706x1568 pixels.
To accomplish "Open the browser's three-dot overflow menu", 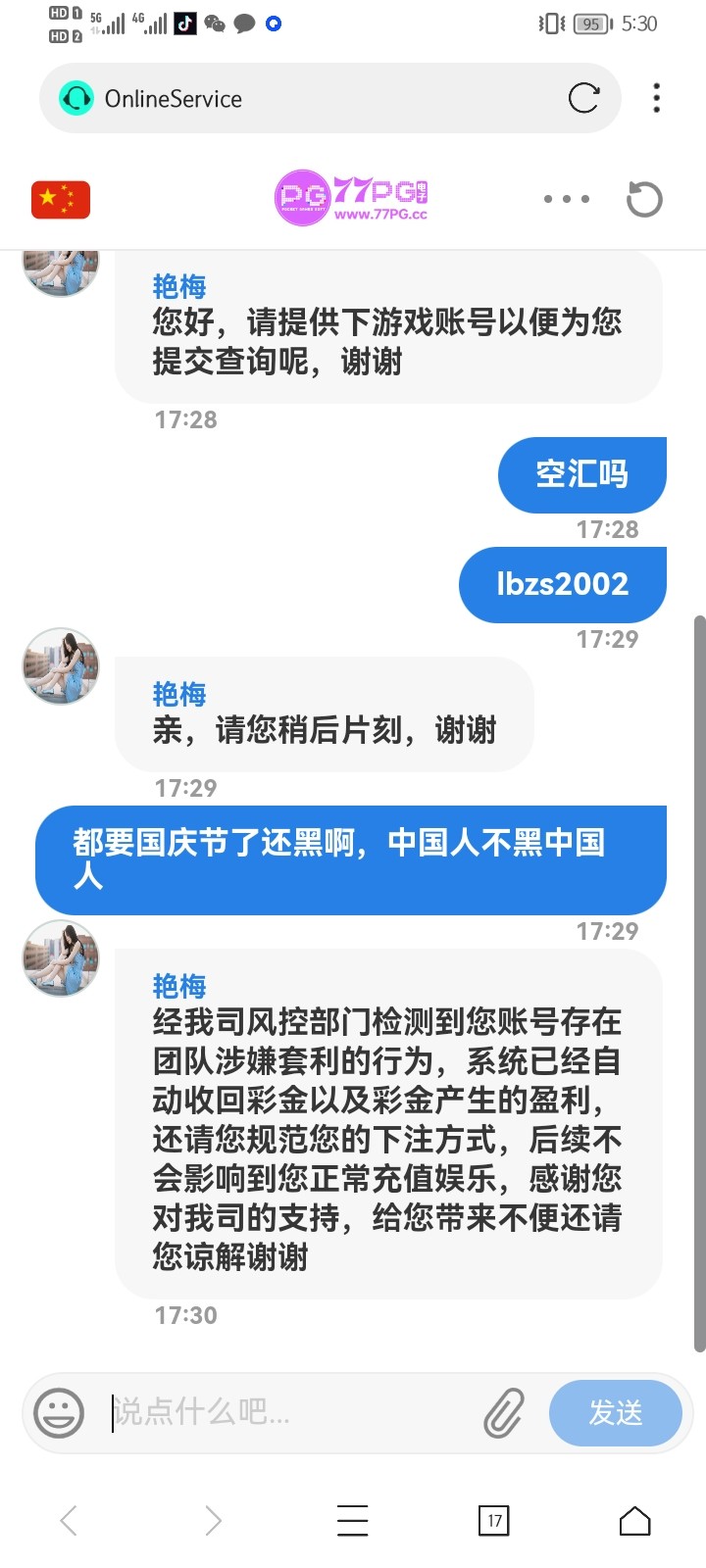I will point(656,98).
